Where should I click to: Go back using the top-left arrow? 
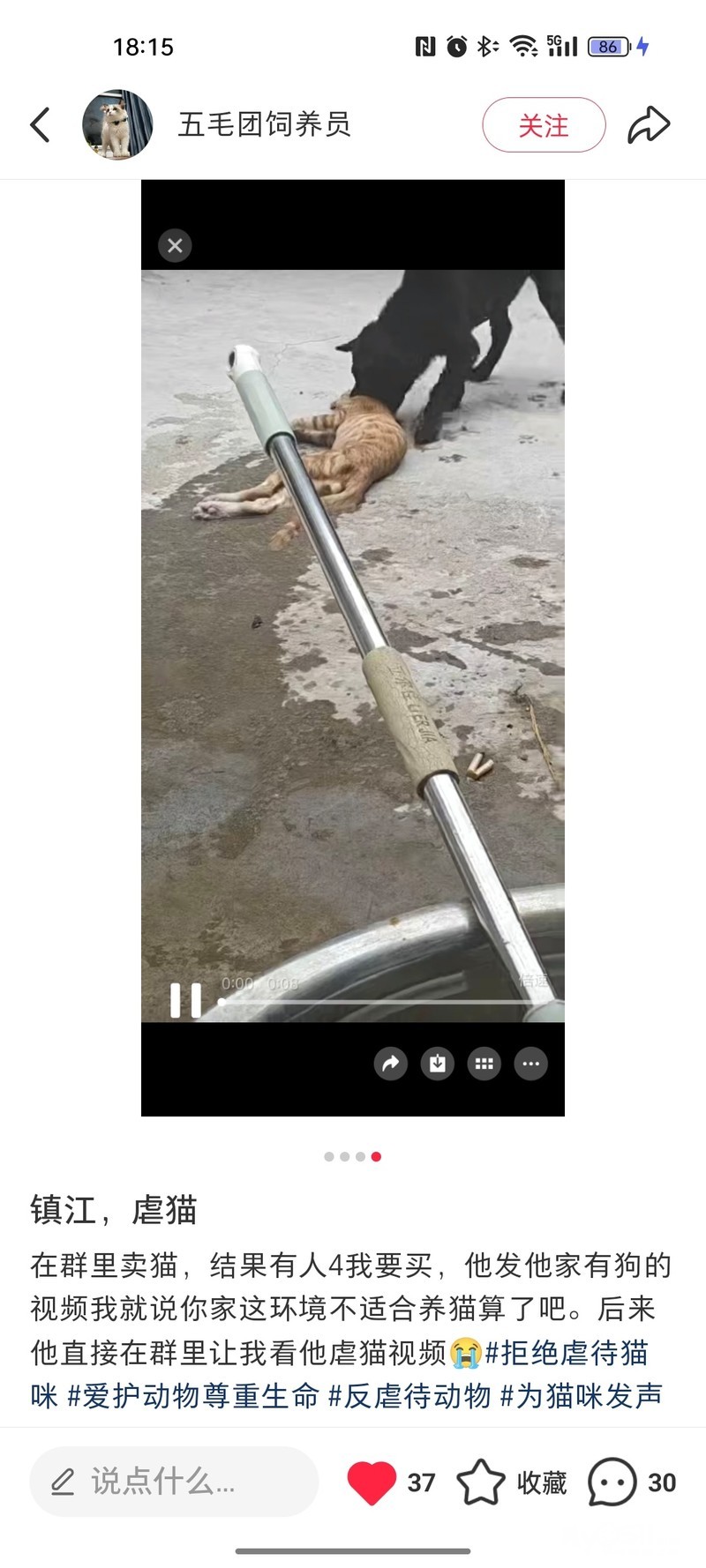tap(40, 124)
